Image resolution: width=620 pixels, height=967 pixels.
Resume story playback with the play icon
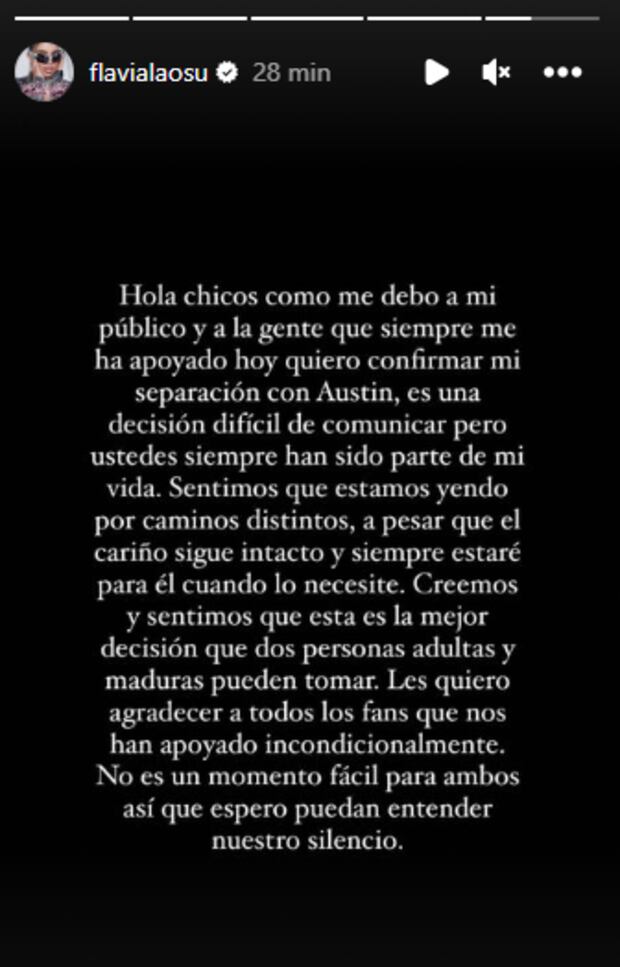[x=436, y=72]
